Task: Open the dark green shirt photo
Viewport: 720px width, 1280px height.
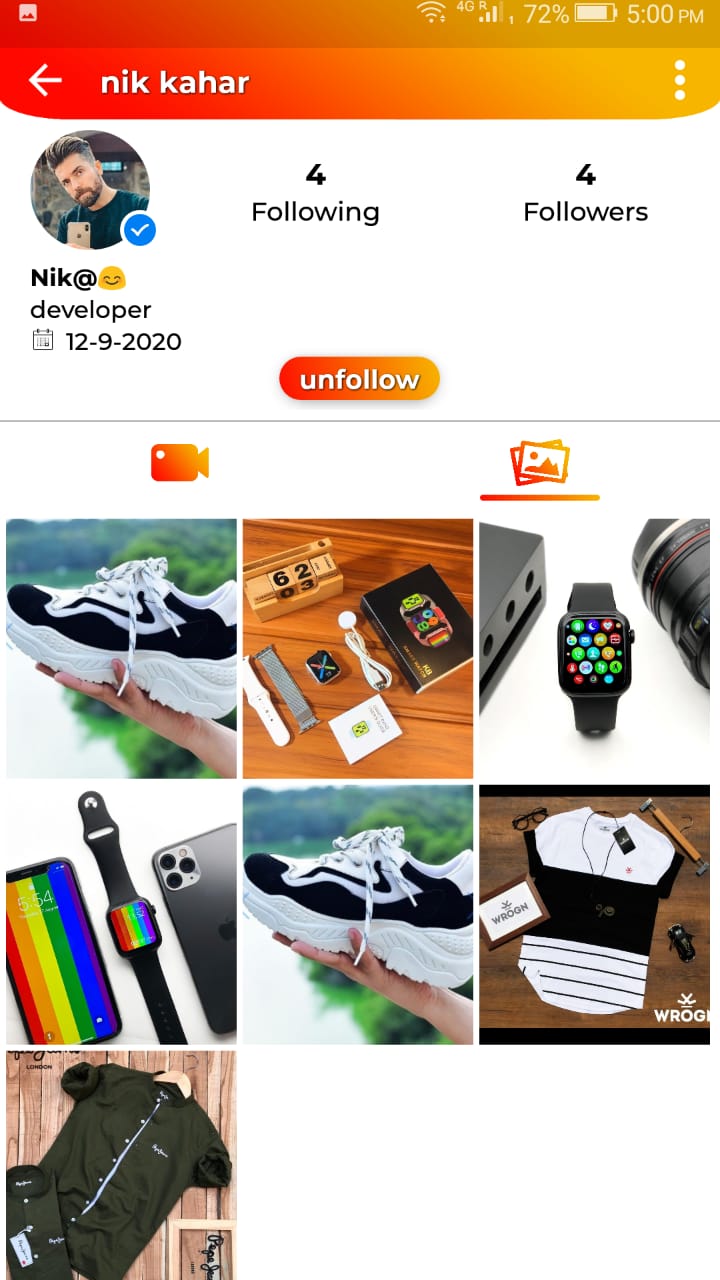Action: [121, 1165]
